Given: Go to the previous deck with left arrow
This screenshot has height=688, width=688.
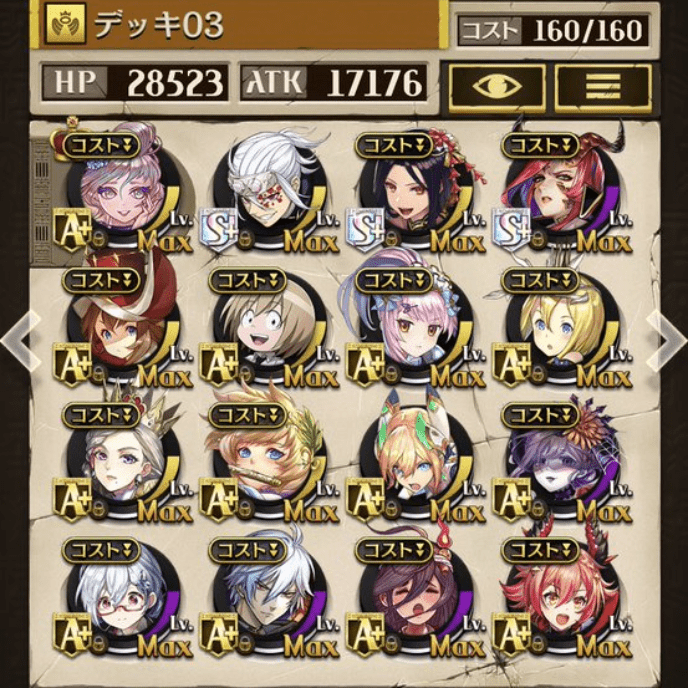Looking at the screenshot, I should point(20,341).
